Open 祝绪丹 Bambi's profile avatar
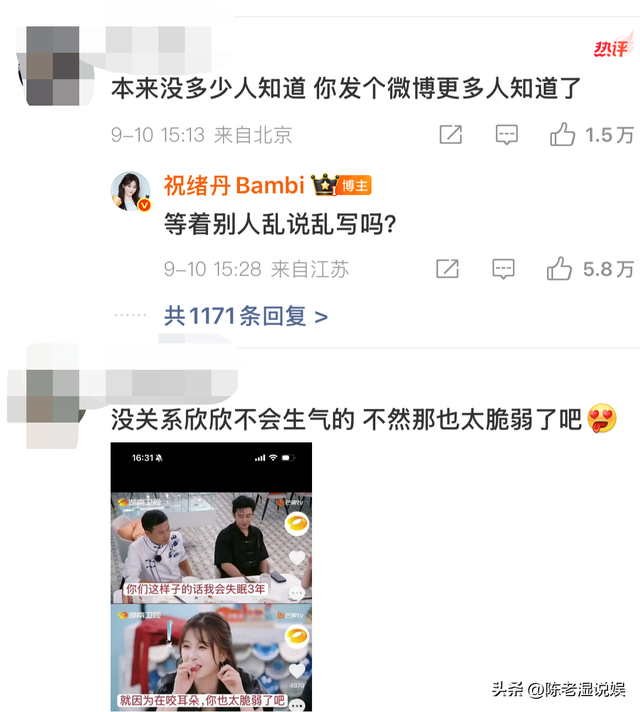 click(x=132, y=189)
